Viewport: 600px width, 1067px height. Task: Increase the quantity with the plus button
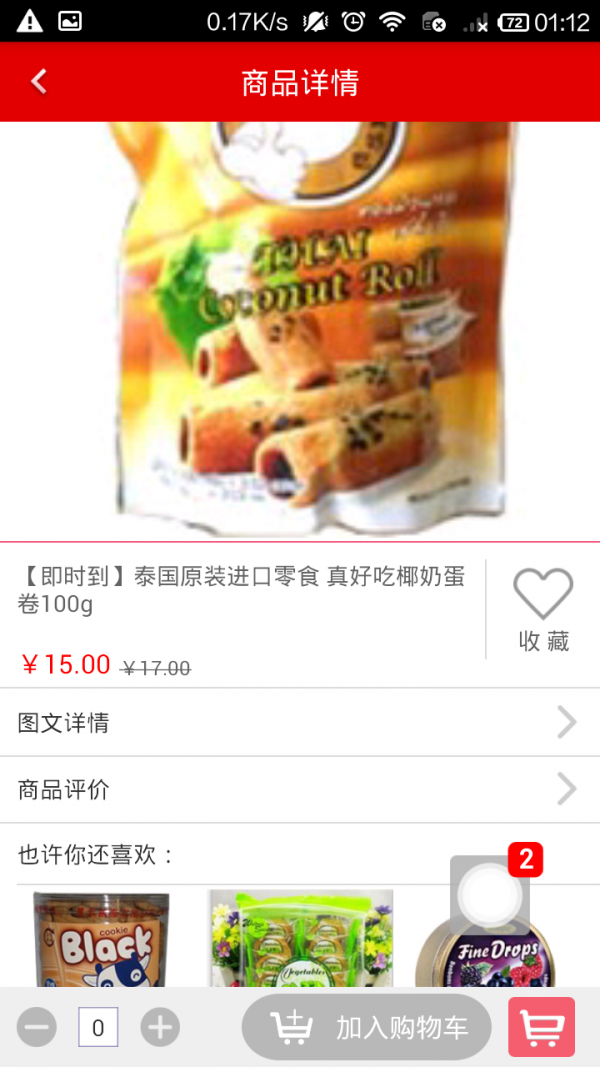160,1027
